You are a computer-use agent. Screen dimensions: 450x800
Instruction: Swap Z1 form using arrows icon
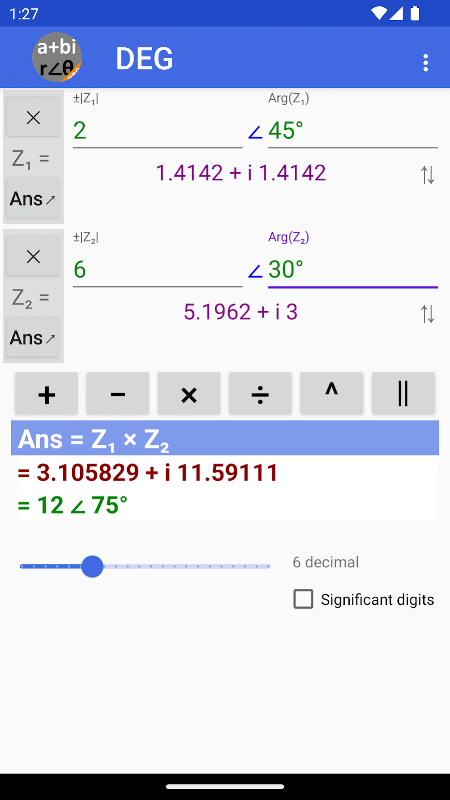click(428, 175)
